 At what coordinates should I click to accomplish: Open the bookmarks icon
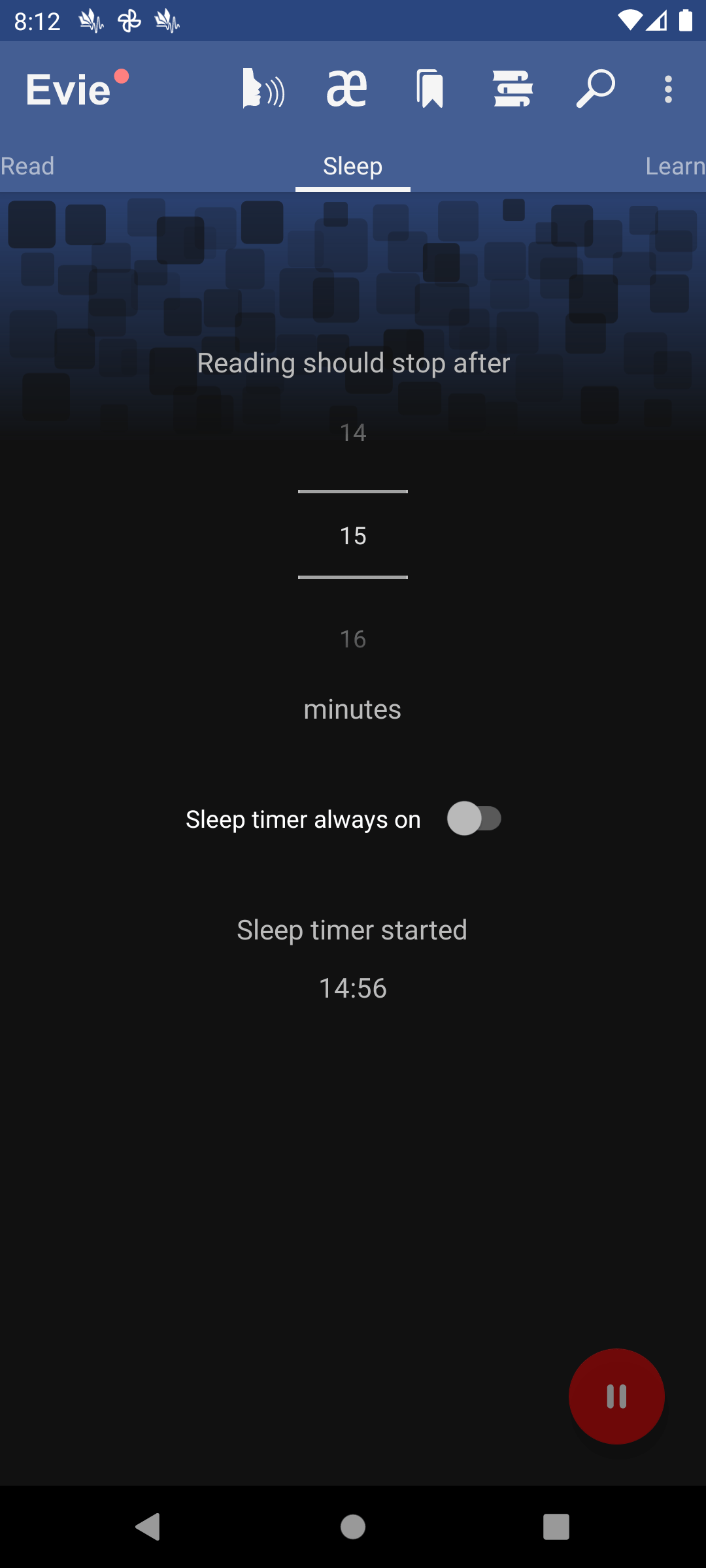point(429,89)
